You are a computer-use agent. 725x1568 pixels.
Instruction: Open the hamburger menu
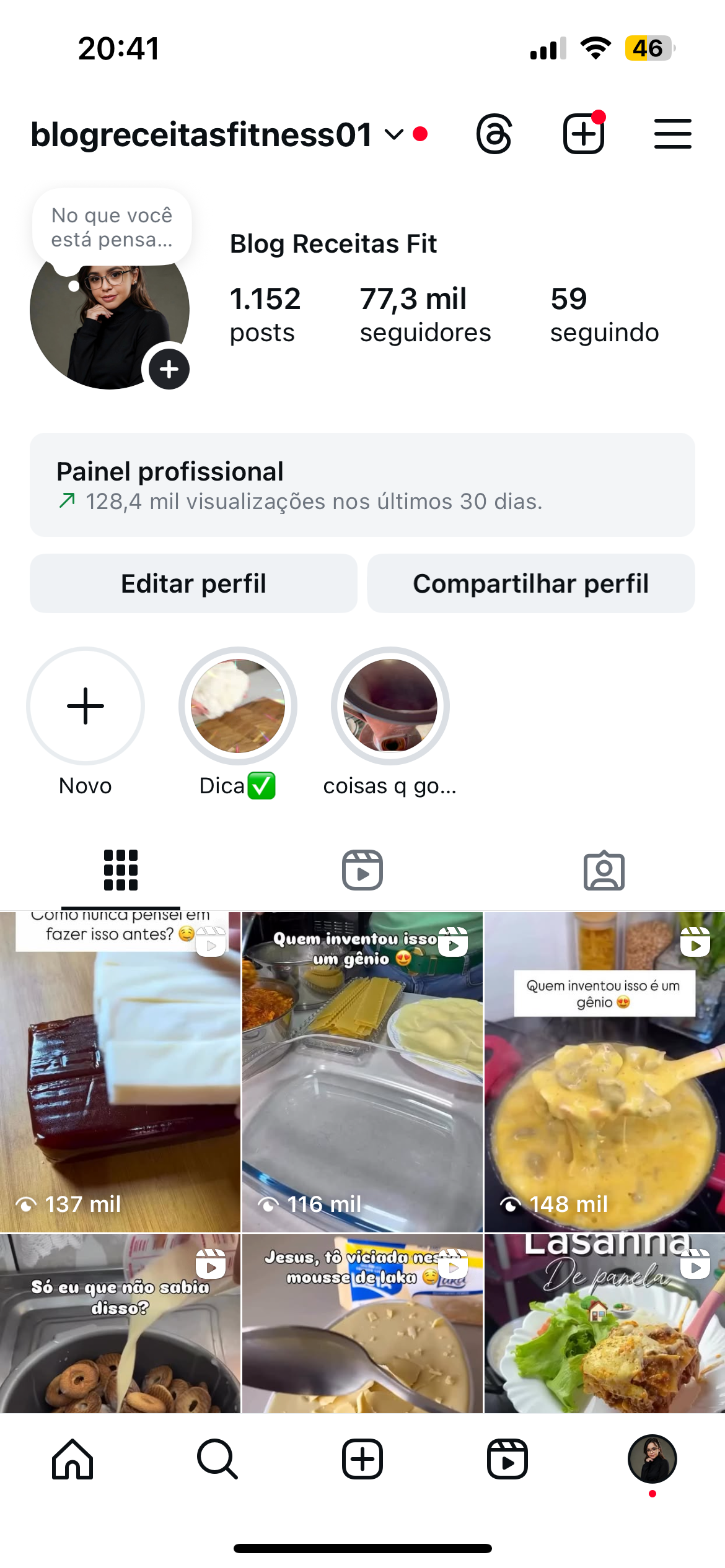(672, 134)
